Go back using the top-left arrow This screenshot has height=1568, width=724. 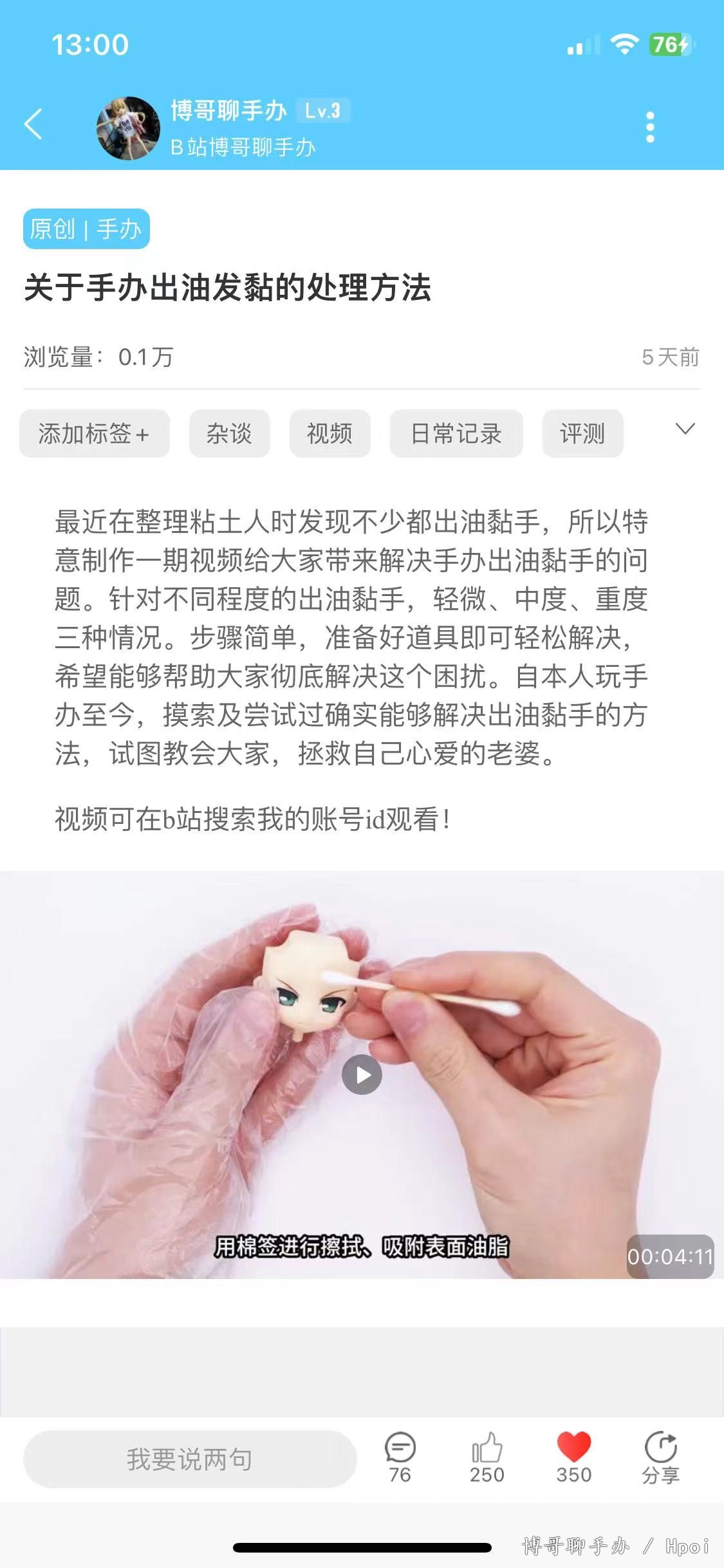coord(33,124)
